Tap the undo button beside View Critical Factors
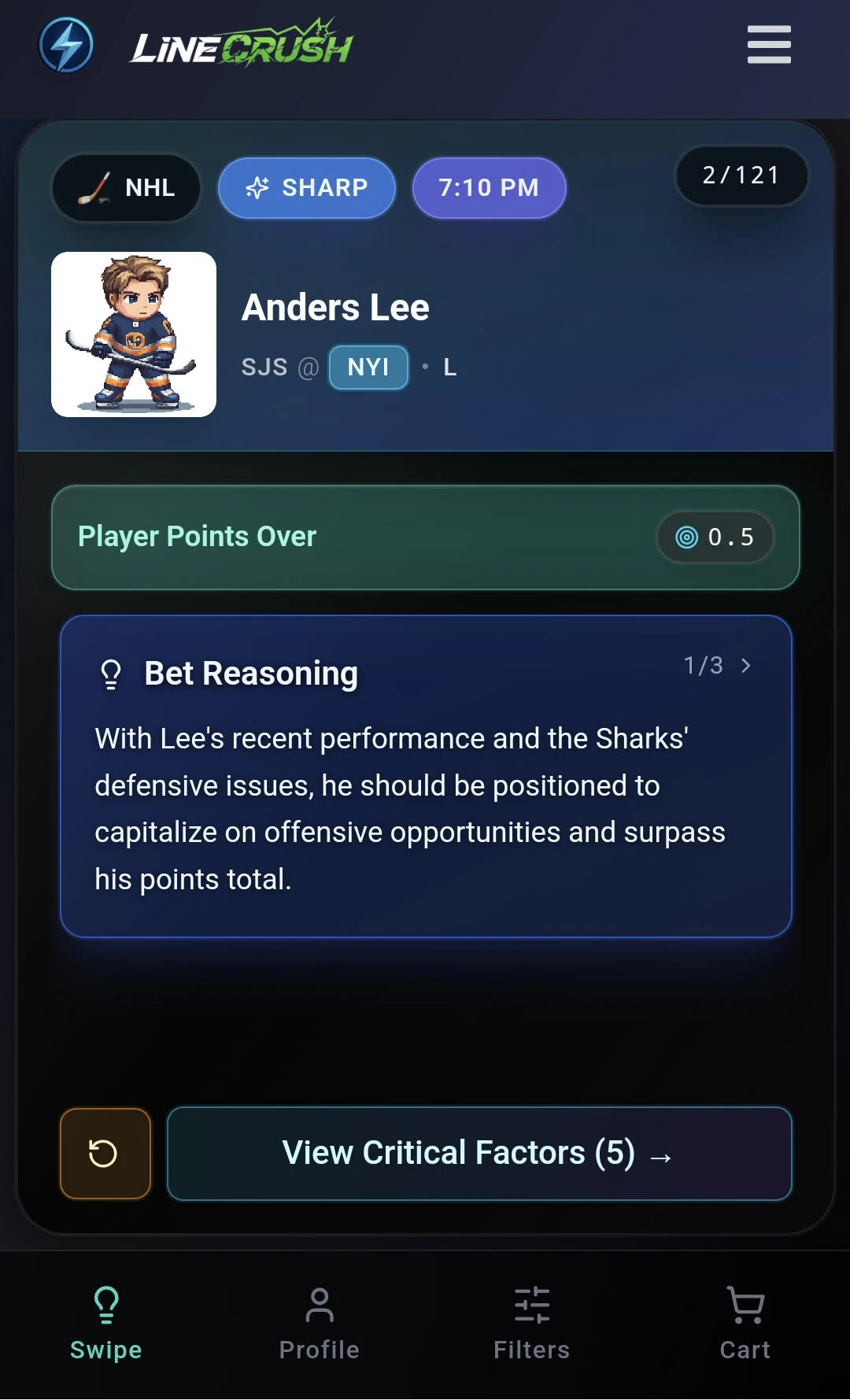This screenshot has width=850, height=1400. 105,1154
